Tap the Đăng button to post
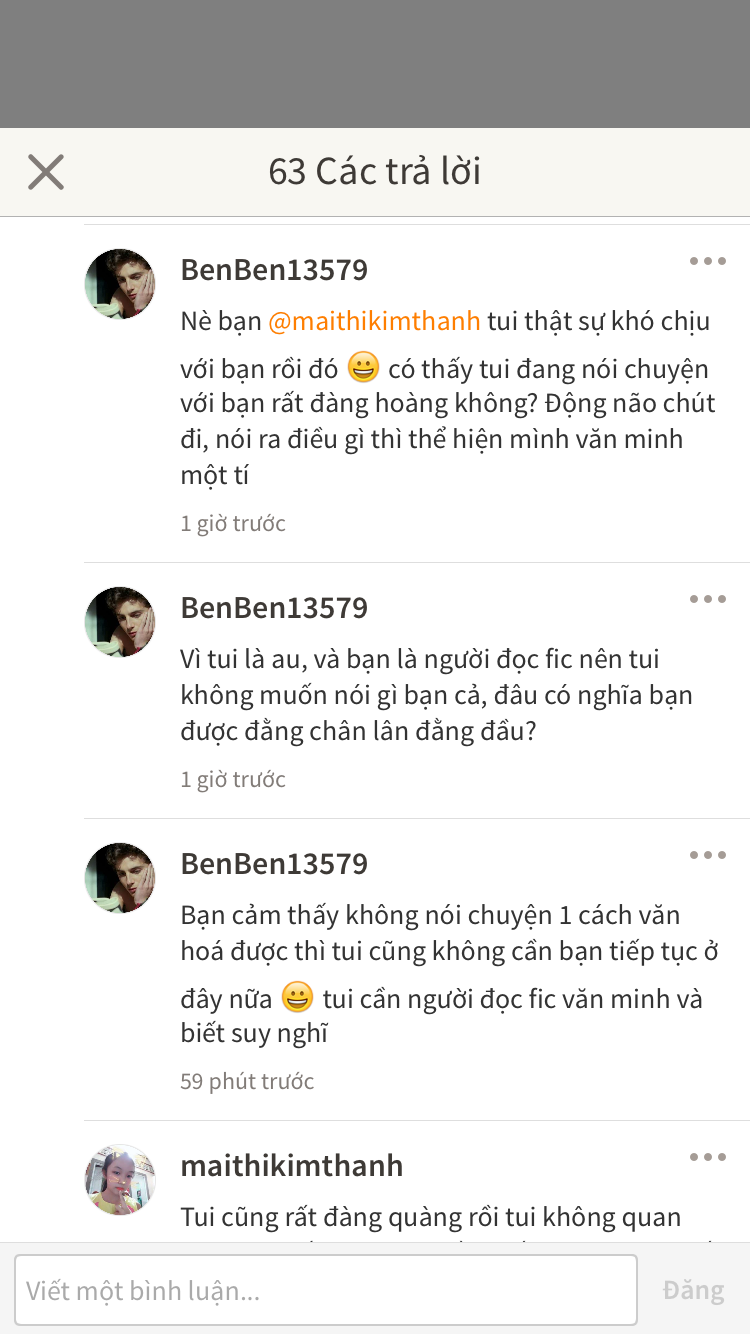 pyautogui.click(x=693, y=1290)
